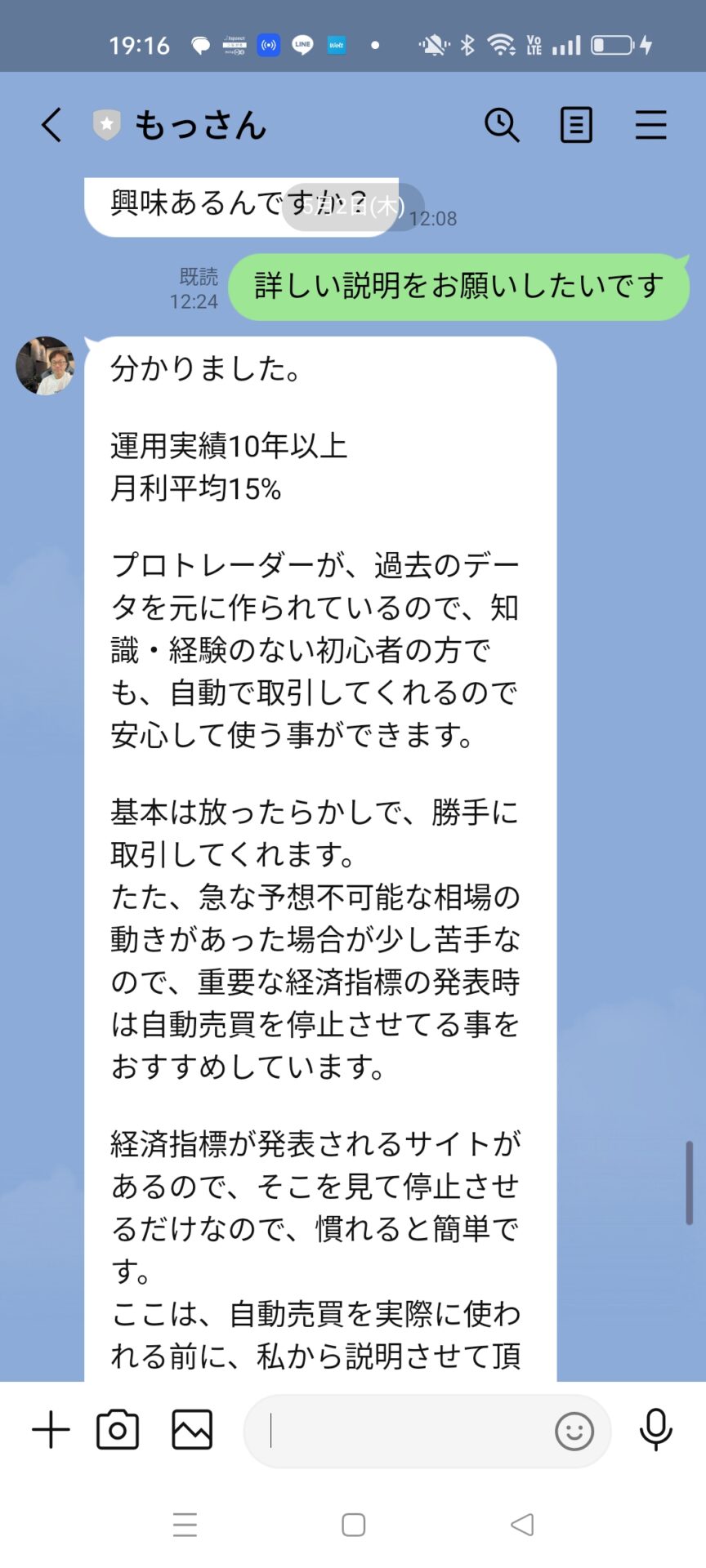This screenshot has height=1568, width=706.
Task: Open the chat hamburger menu
Action: click(x=650, y=125)
